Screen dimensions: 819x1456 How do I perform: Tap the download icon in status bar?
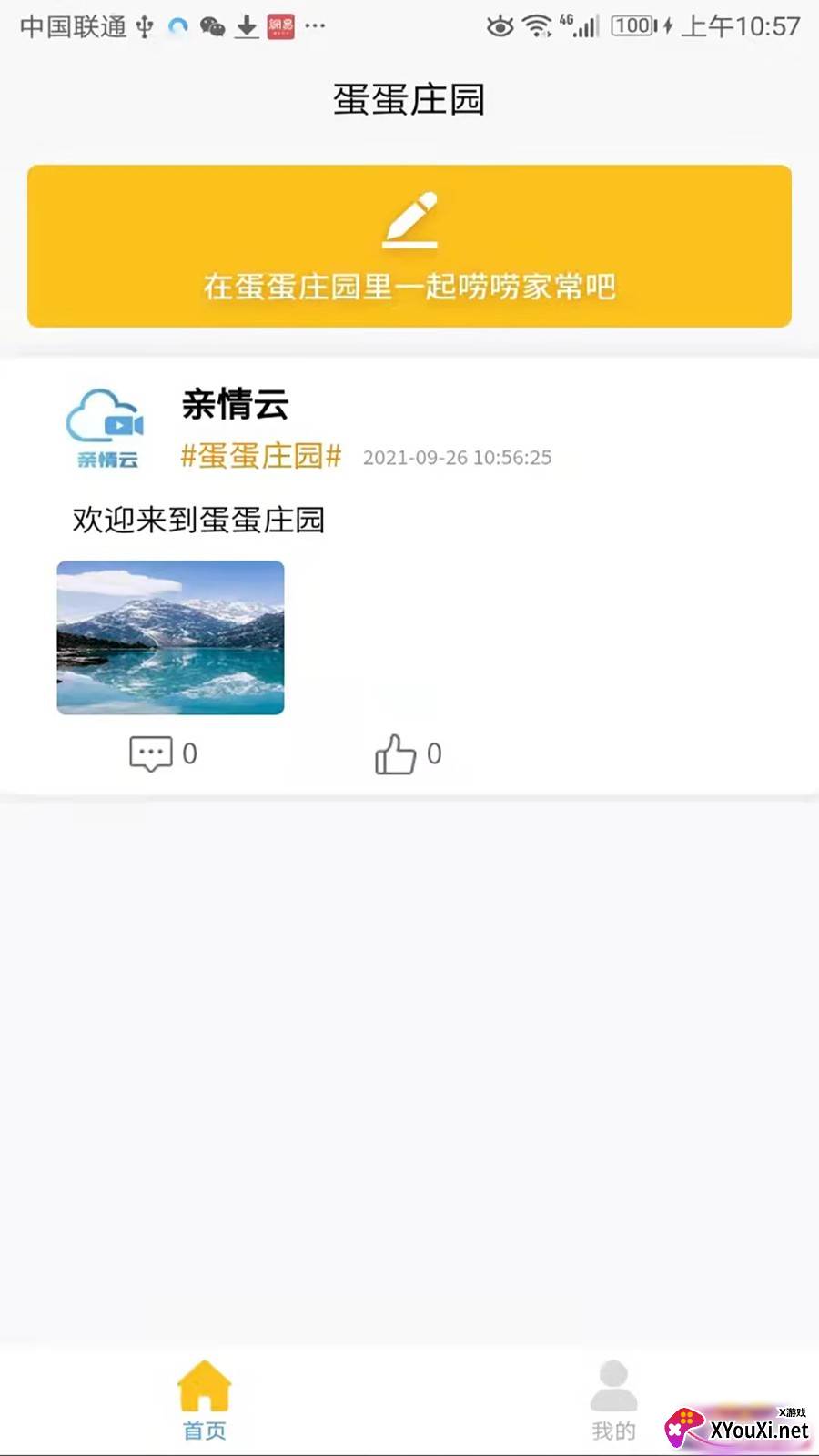[x=246, y=26]
